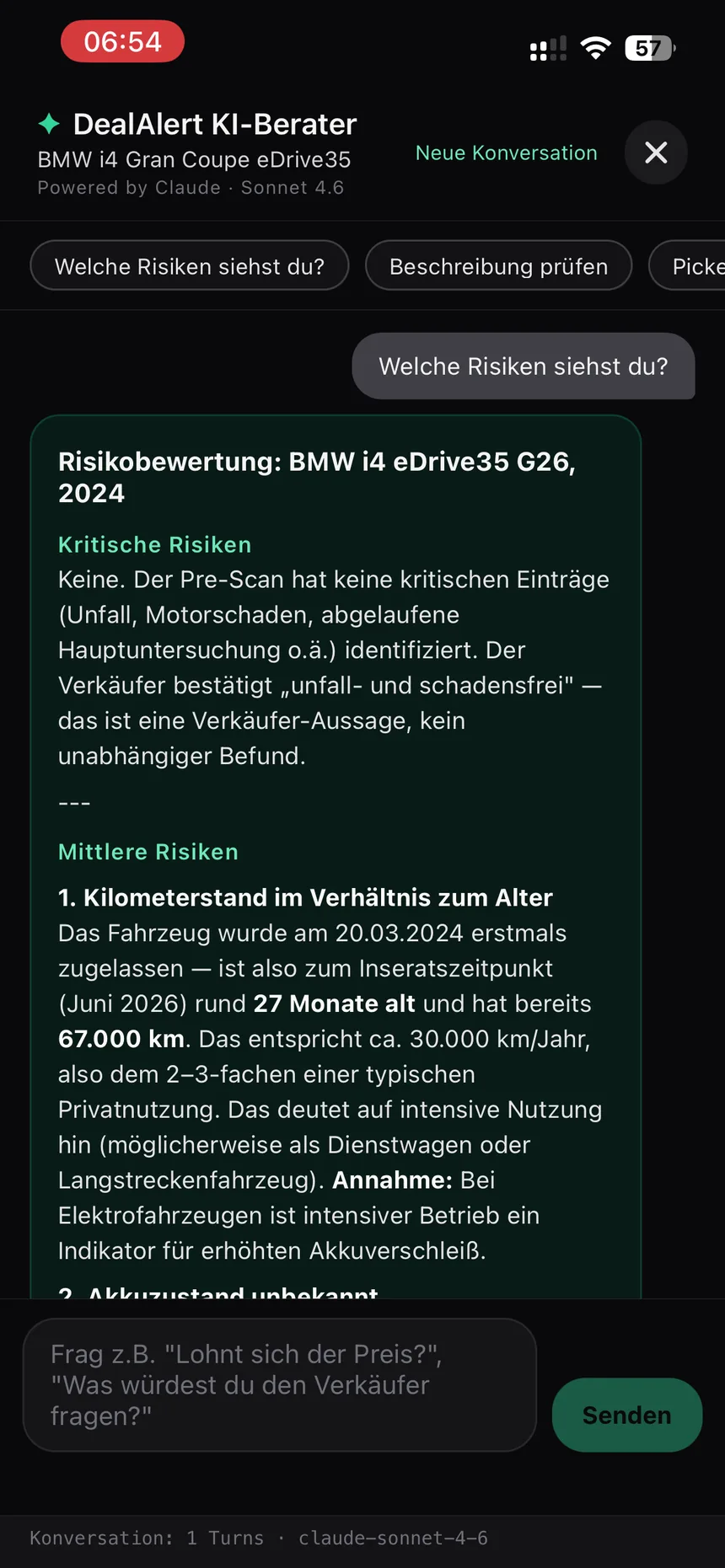The width and height of the screenshot is (725, 1568).
Task: Close the DealAlert KI-Berater panel
Action: 656,153
